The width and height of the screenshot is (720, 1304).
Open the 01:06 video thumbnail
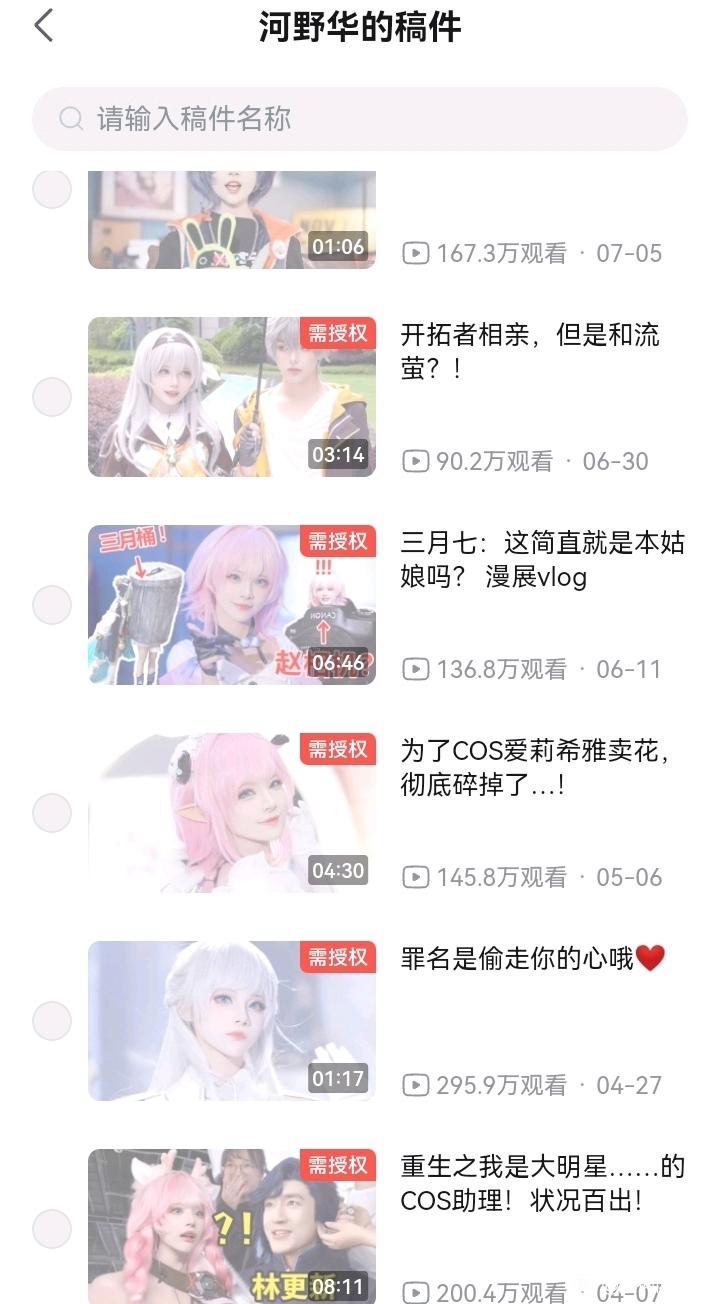(232, 220)
